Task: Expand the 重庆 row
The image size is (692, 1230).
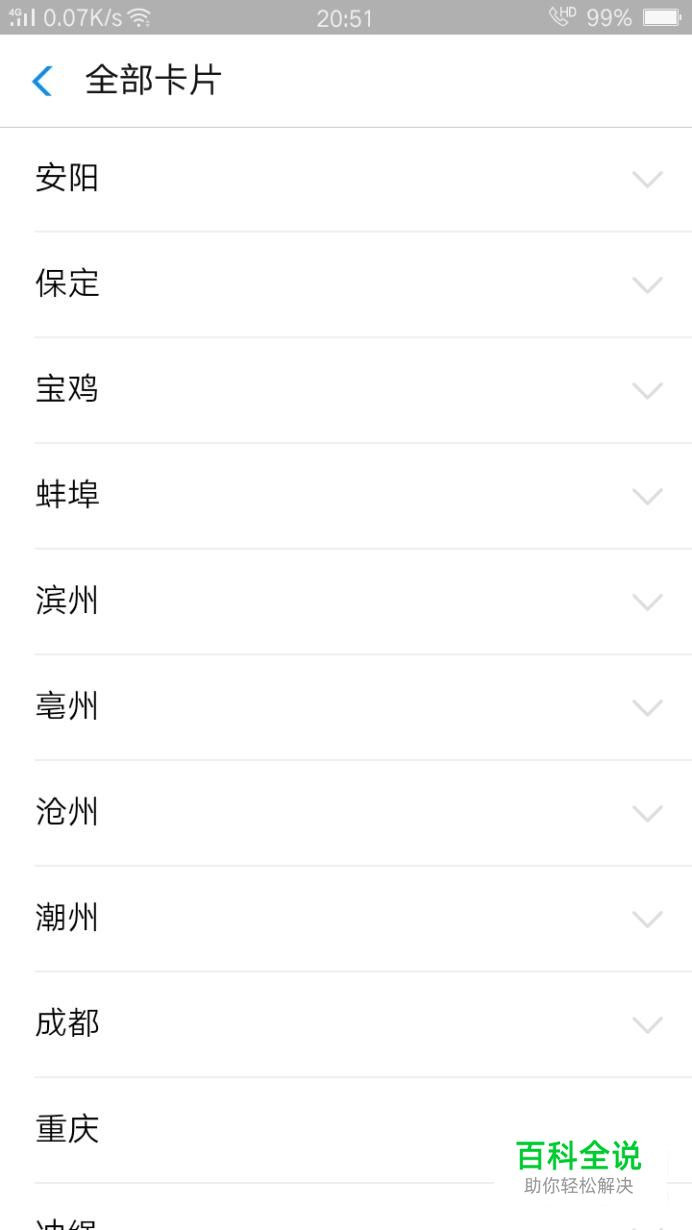Action: click(x=346, y=1131)
